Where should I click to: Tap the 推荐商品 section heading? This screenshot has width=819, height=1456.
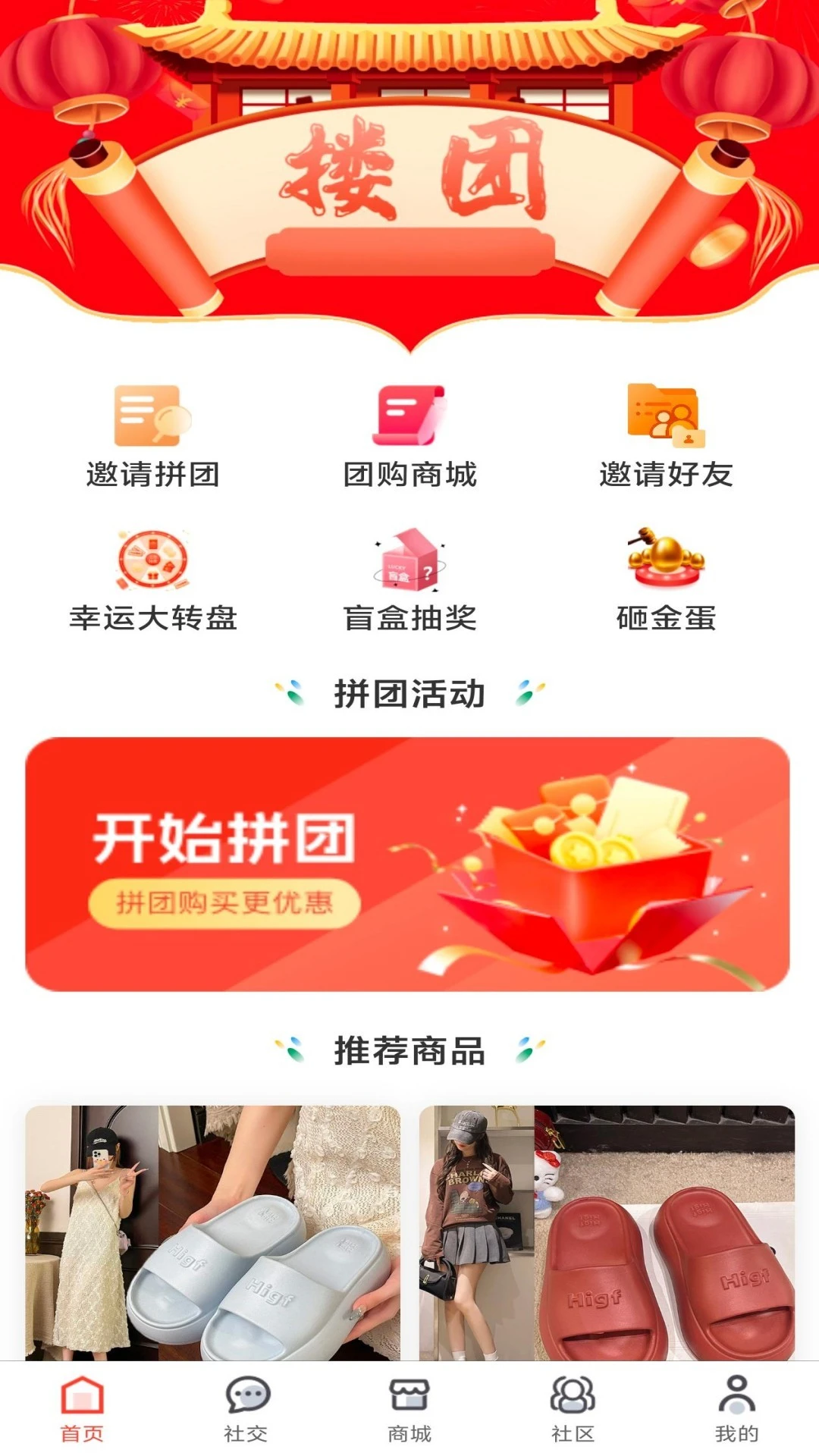tap(409, 1053)
